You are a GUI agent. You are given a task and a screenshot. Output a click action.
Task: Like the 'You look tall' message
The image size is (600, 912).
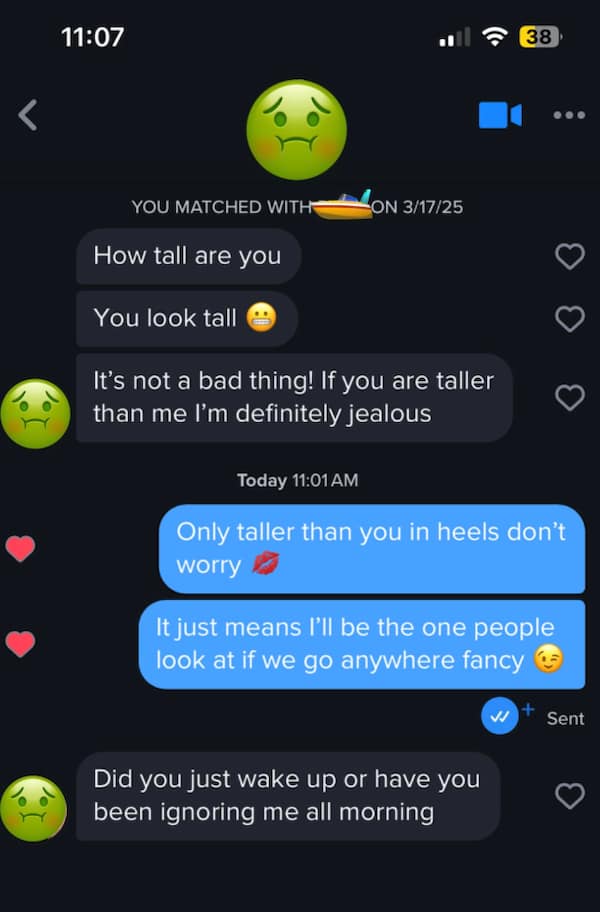[569, 319]
